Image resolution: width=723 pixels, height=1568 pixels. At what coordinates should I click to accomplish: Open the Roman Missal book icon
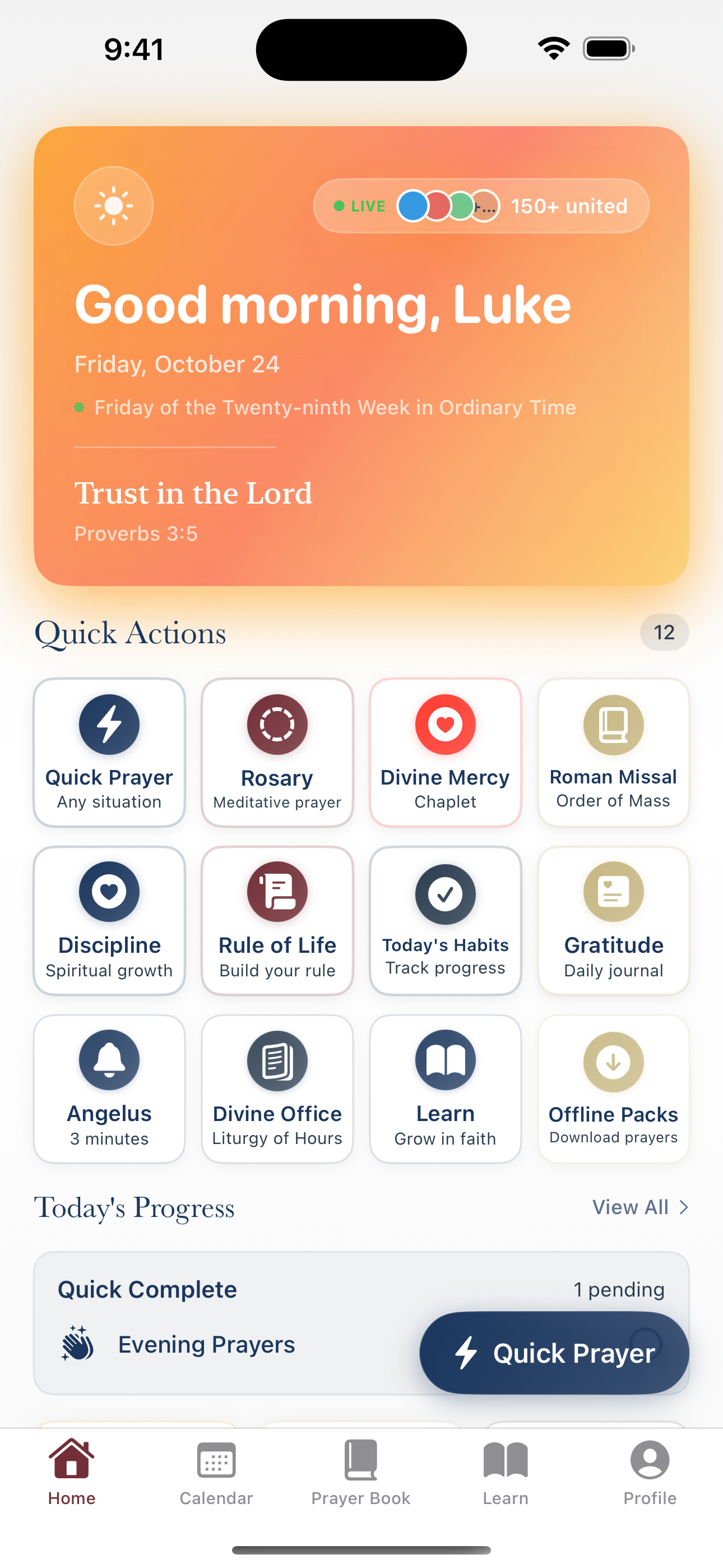613,725
